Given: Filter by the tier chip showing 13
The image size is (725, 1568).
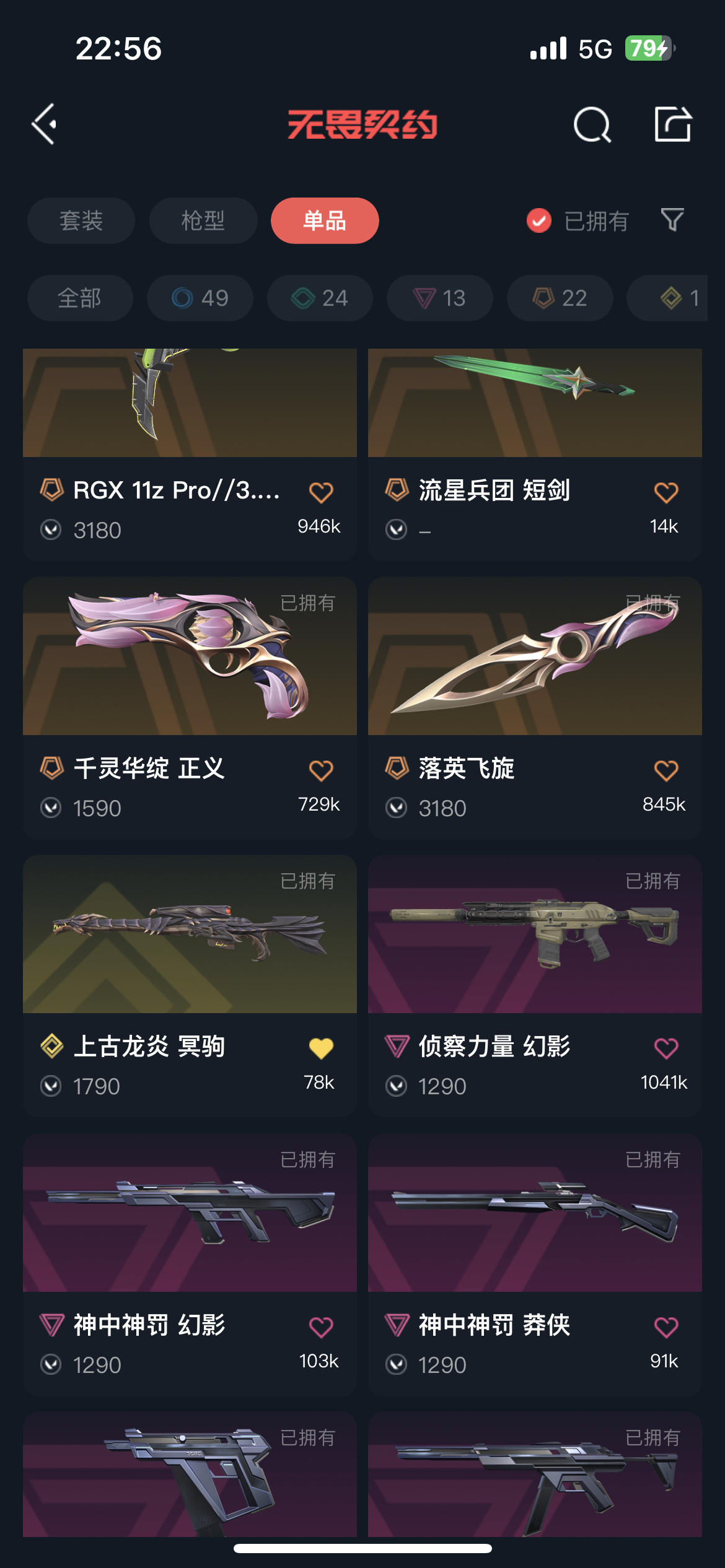Looking at the screenshot, I should coord(440,298).
